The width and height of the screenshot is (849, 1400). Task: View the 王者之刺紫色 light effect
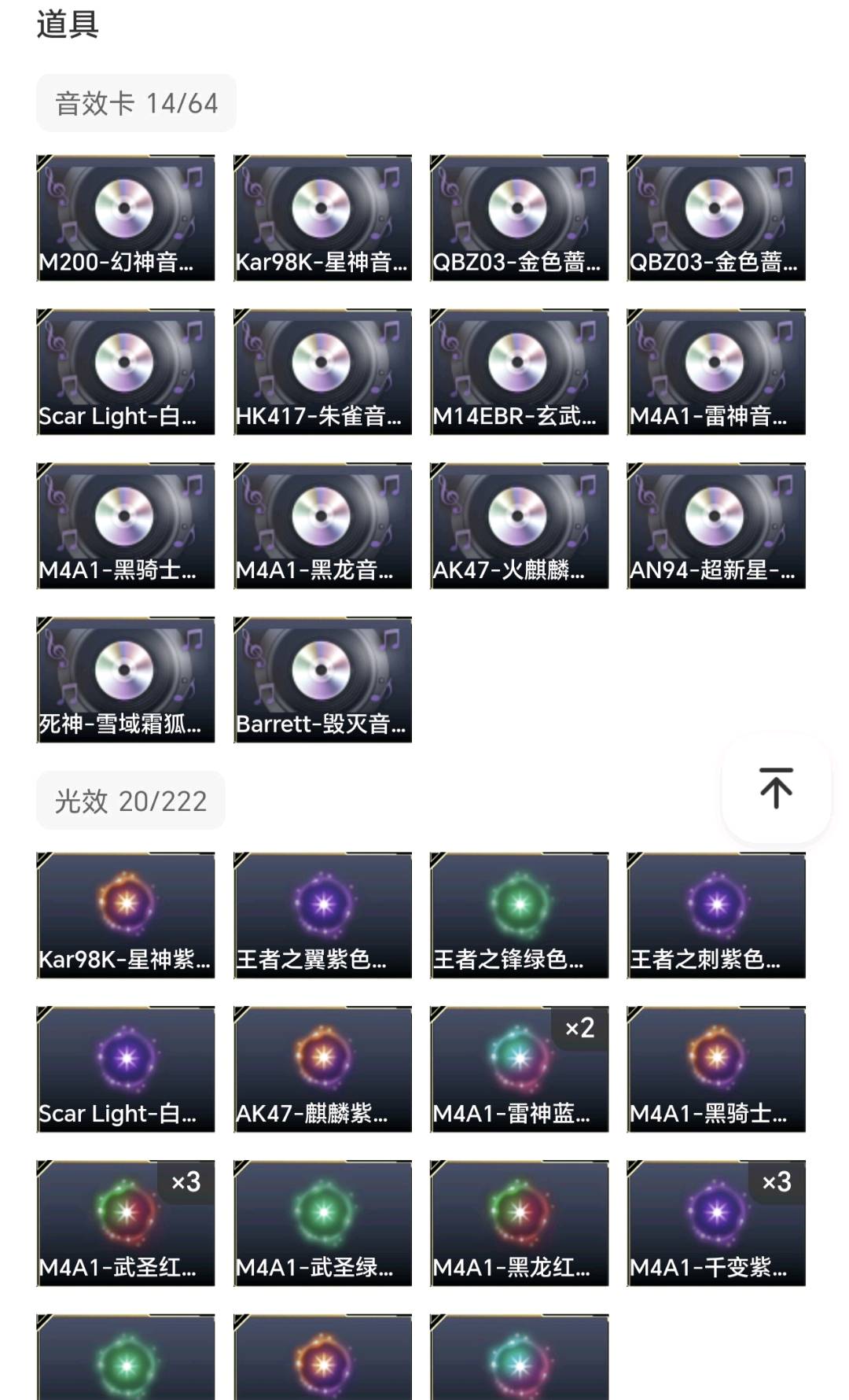pos(715,916)
